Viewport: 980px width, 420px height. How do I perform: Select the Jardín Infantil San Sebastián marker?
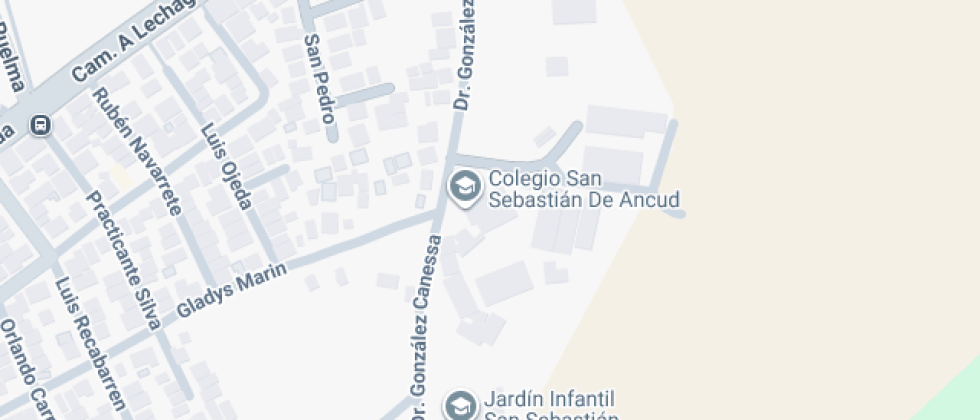(x=460, y=404)
